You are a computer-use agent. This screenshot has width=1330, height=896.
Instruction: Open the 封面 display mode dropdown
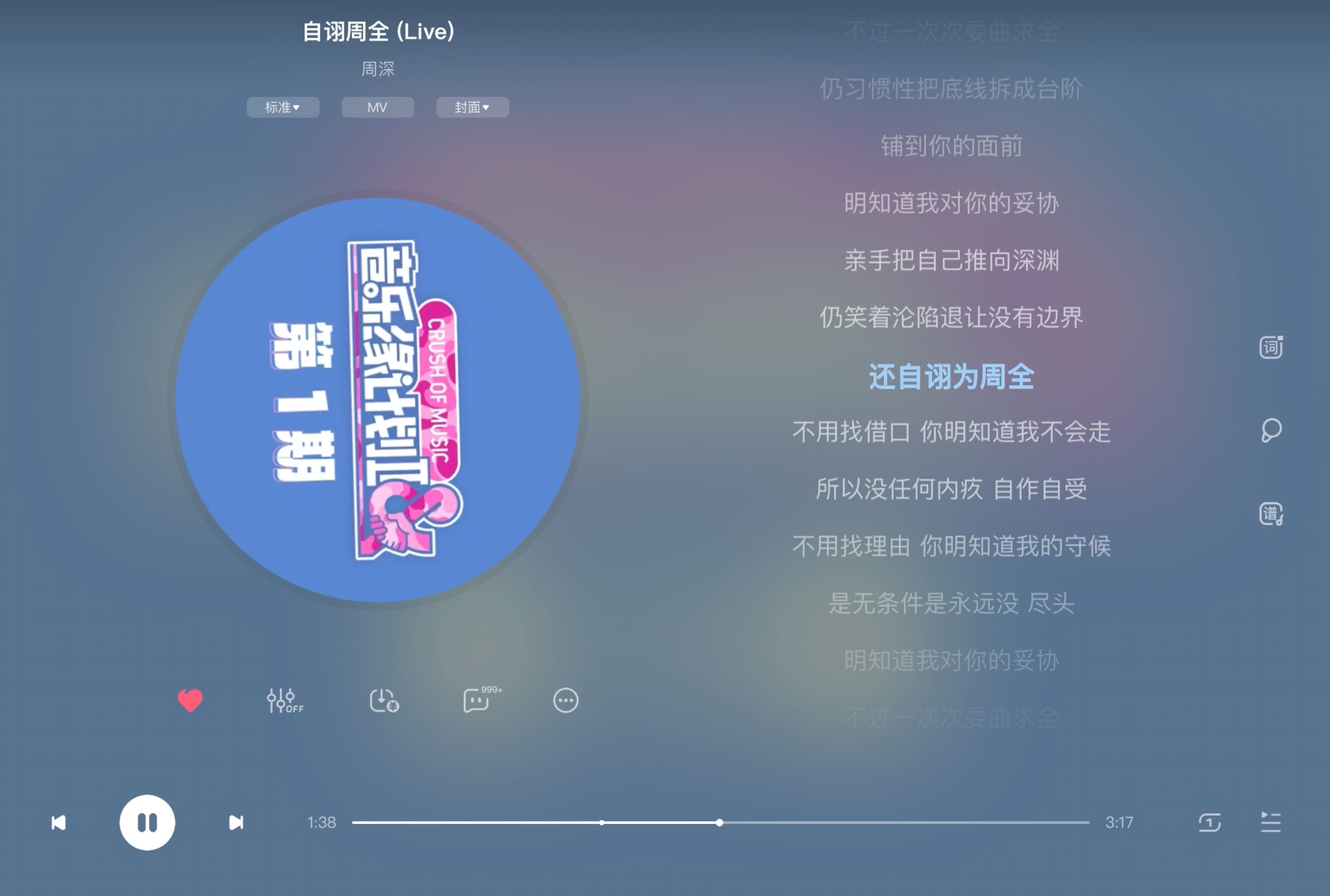[472, 107]
